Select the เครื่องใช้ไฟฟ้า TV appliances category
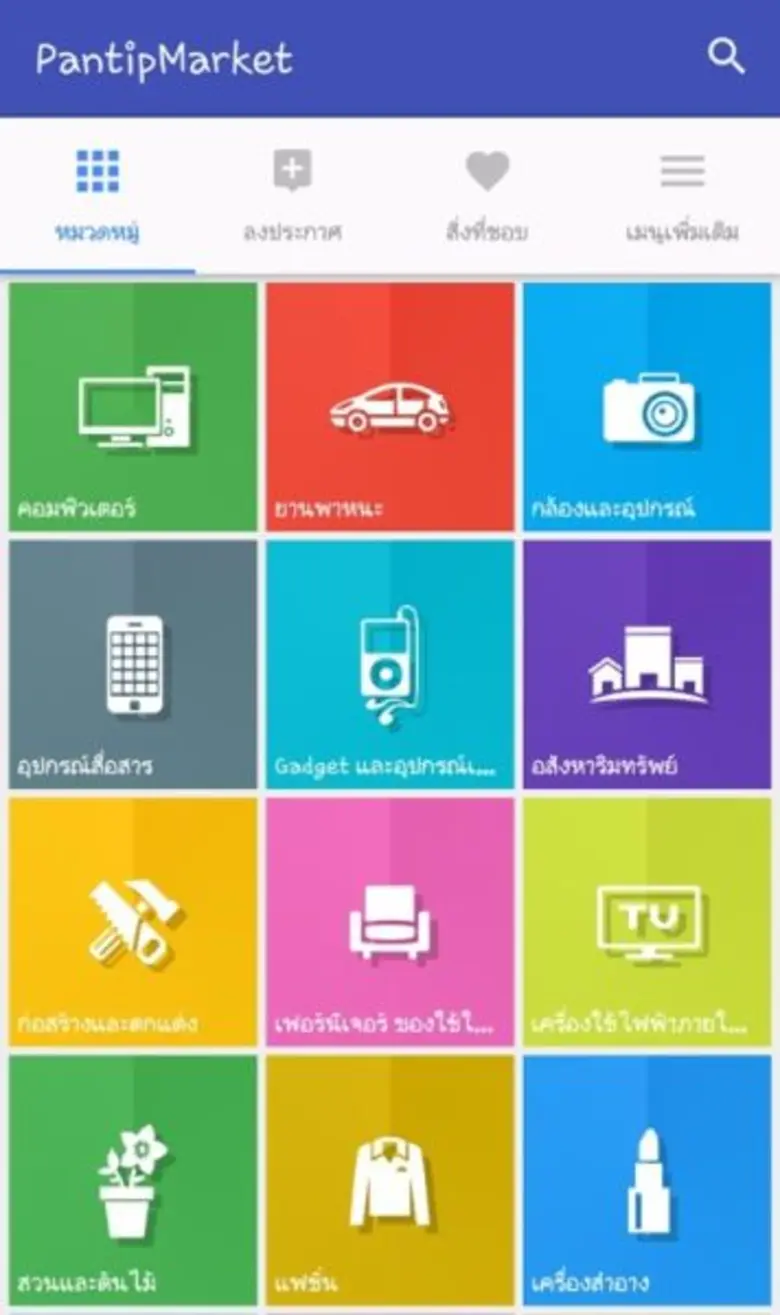780x1315 pixels. pos(645,920)
